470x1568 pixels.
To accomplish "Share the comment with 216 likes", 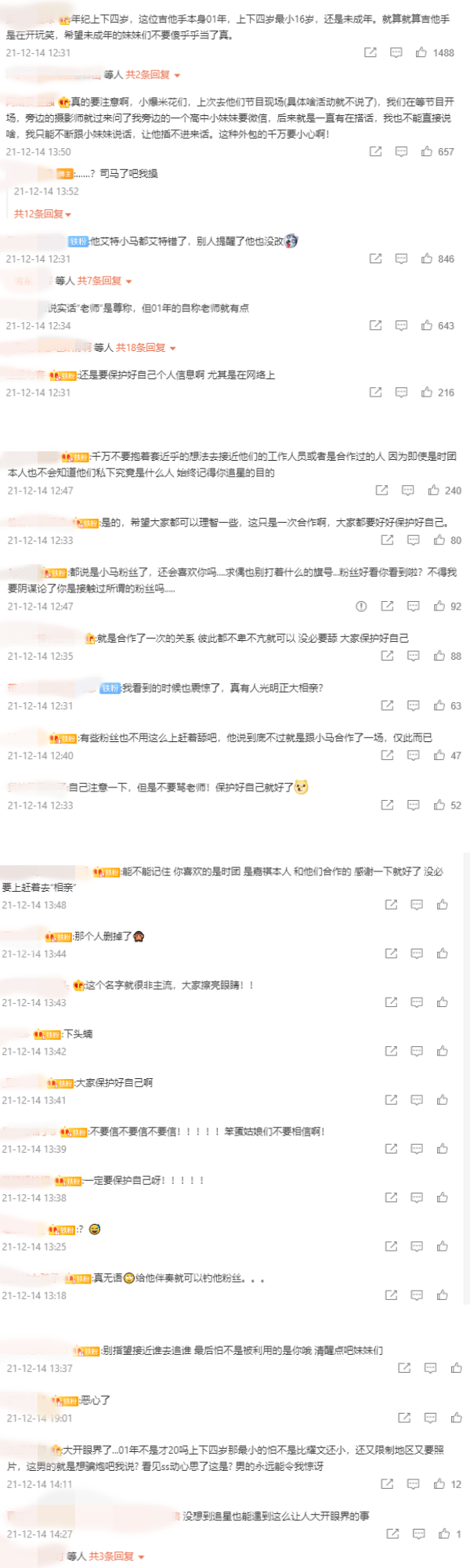I will click(x=375, y=392).
